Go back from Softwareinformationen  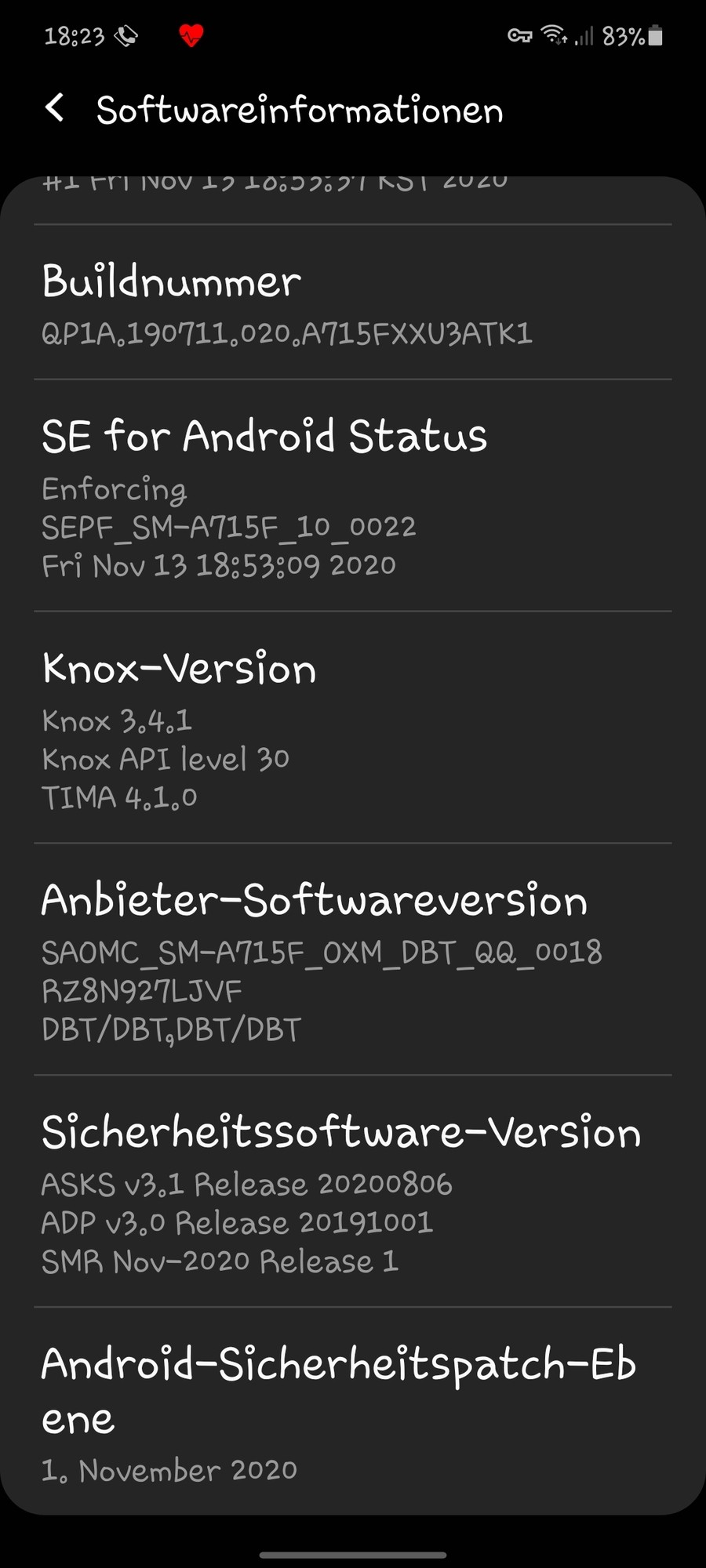tap(55, 108)
